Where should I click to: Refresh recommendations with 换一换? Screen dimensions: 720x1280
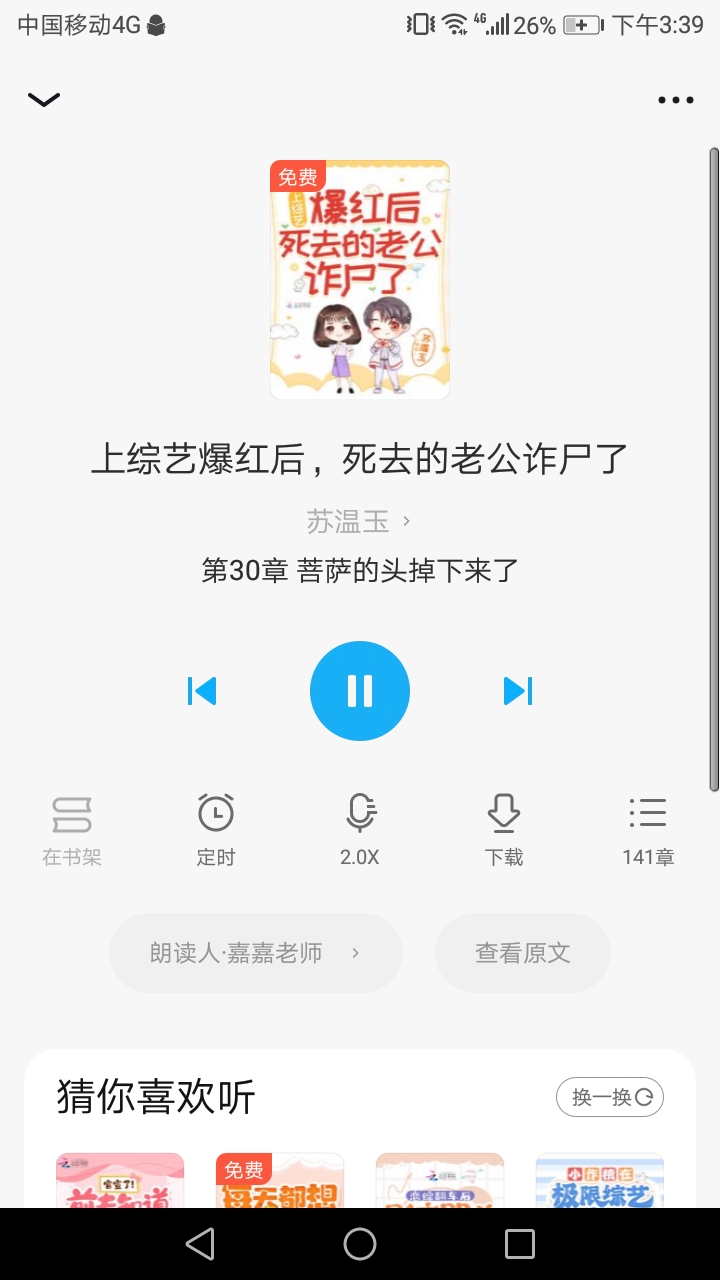(610, 1097)
